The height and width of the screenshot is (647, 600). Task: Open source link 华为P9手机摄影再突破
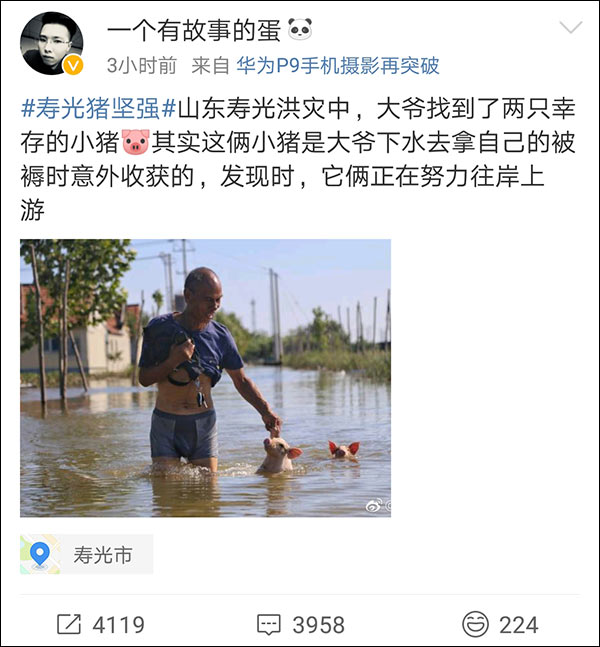click(337, 67)
